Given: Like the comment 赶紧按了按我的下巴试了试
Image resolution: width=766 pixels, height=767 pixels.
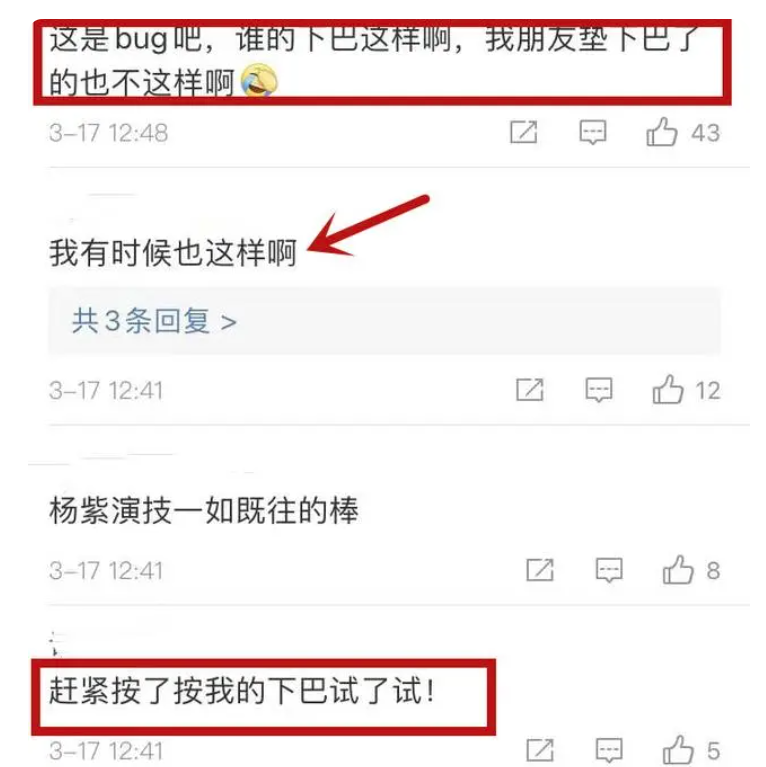Looking at the screenshot, I should tap(678, 750).
